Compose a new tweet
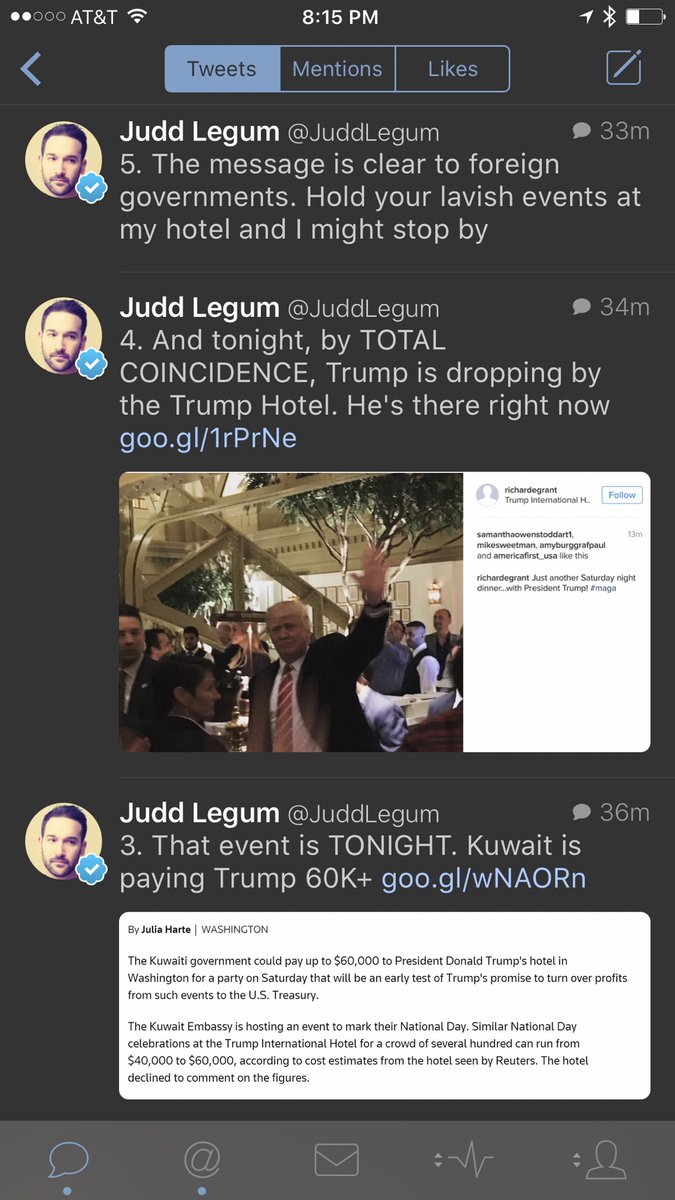Image resolution: width=675 pixels, height=1200 pixels. pos(624,68)
